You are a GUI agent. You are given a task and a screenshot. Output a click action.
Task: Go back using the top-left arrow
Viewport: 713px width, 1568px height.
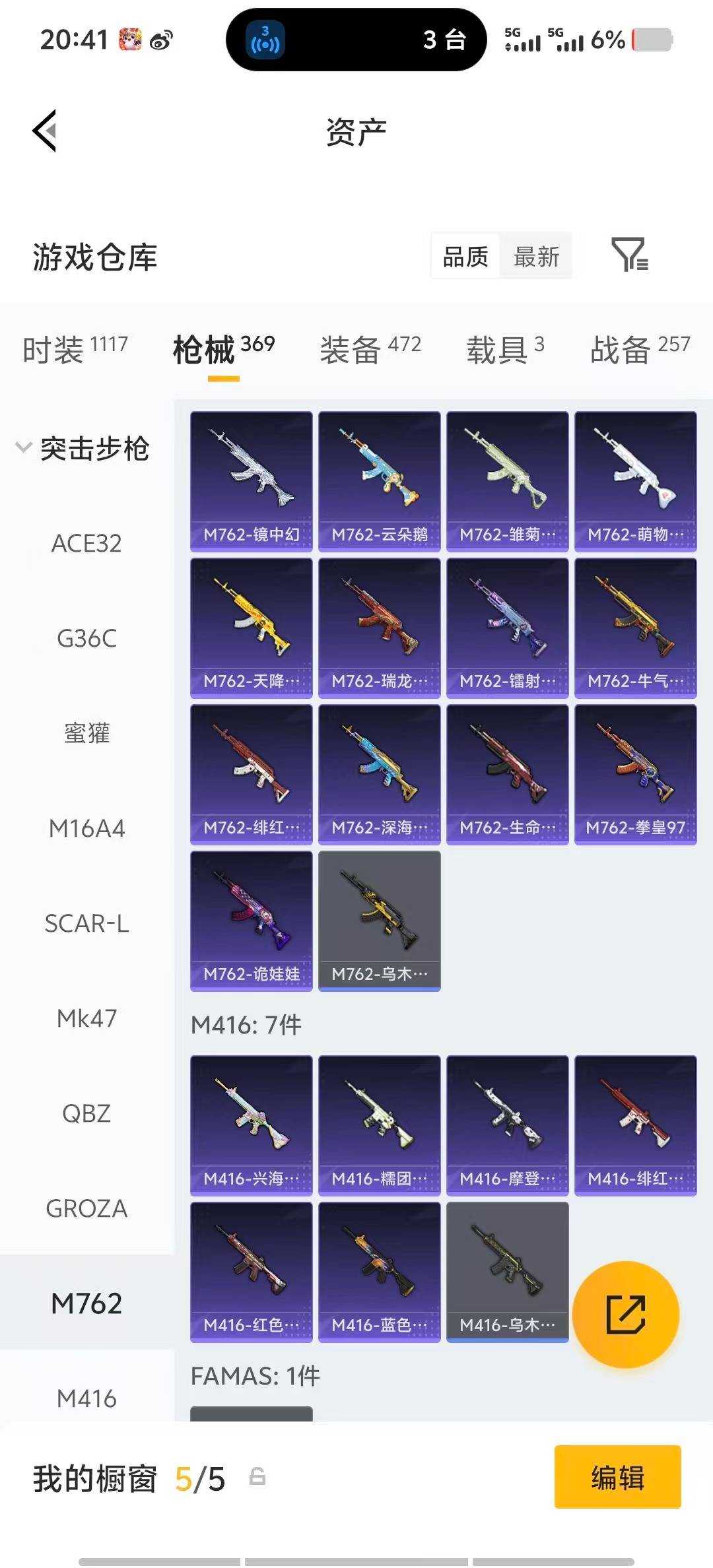pyautogui.click(x=45, y=131)
